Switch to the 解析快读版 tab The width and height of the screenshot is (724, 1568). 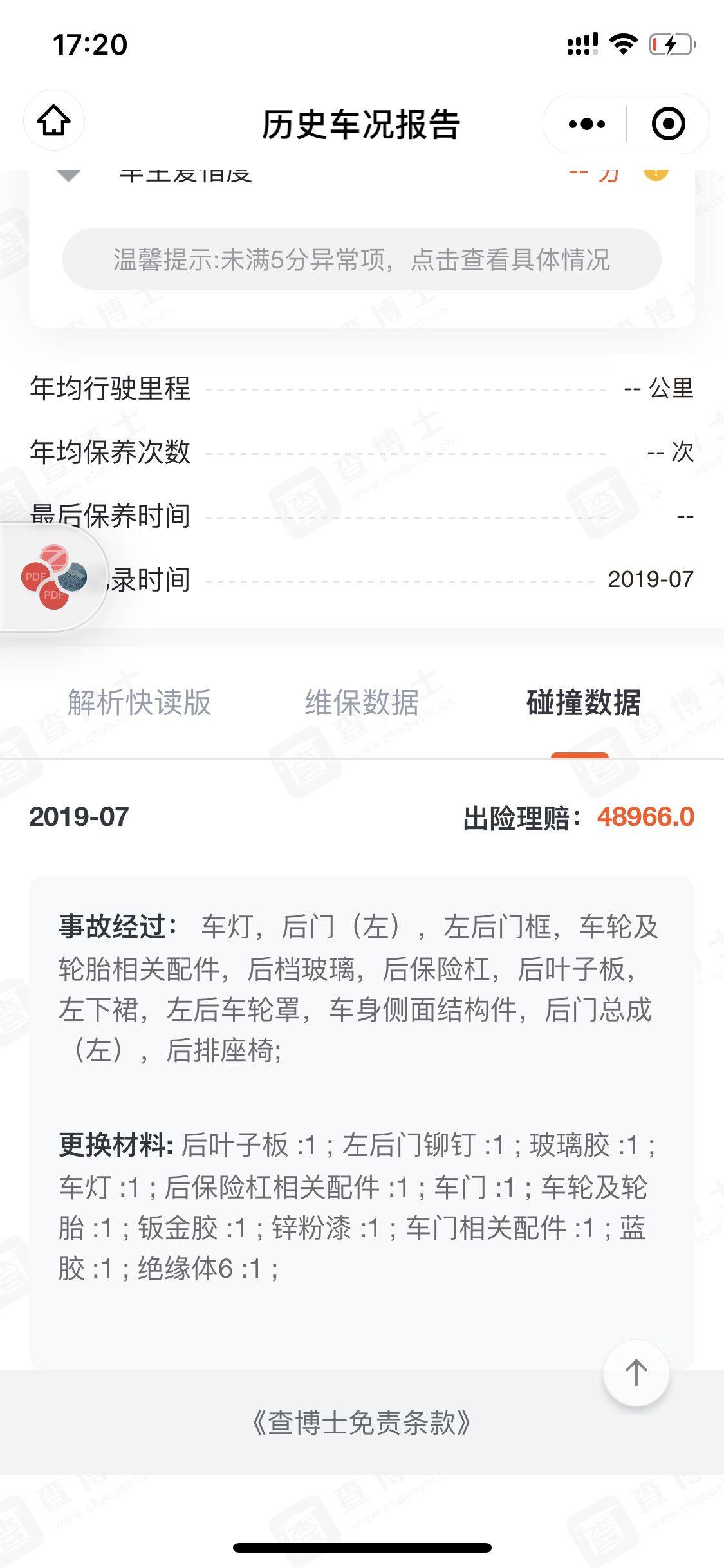pos(139,702)
